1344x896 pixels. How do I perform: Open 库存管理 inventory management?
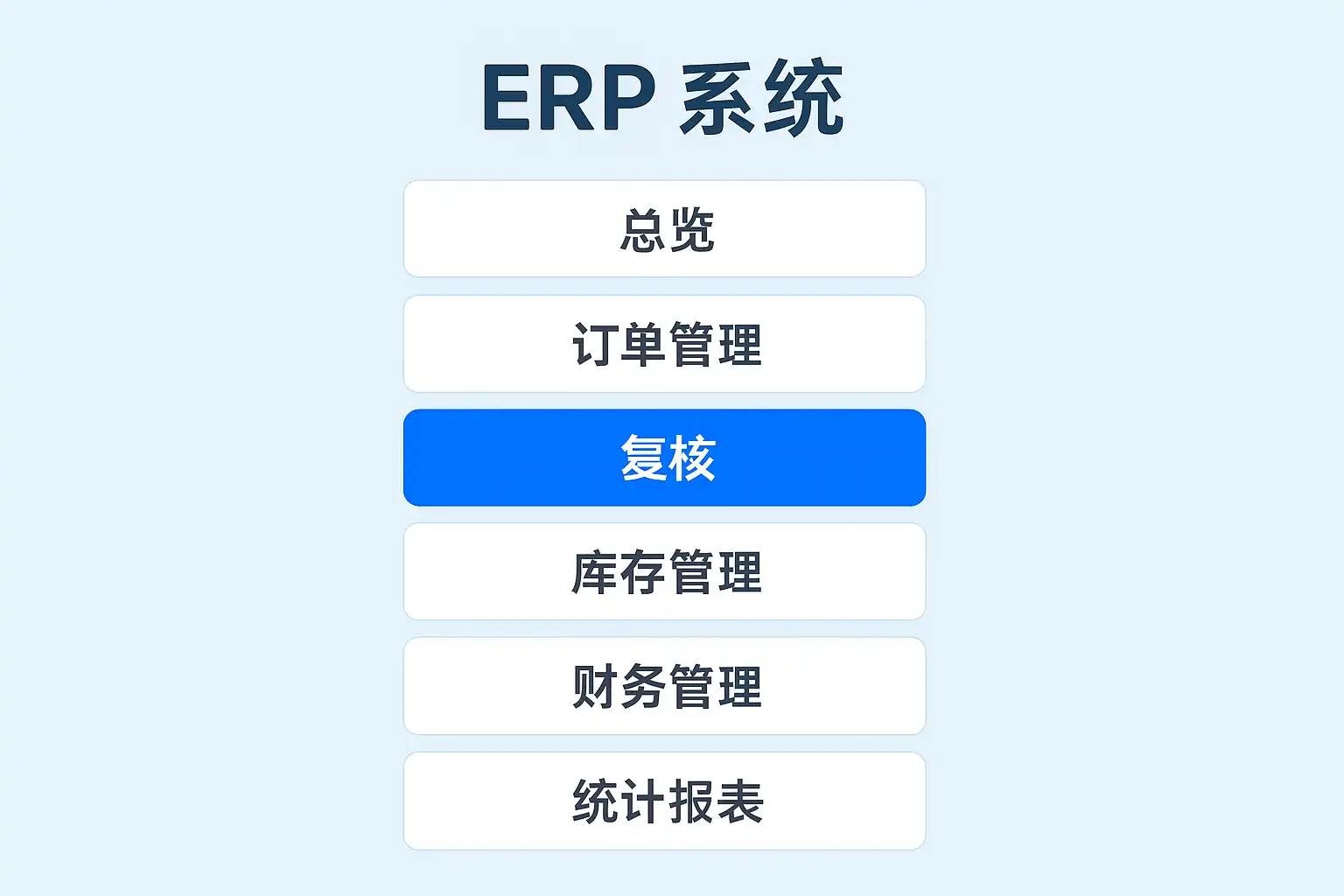coord(664,572)
